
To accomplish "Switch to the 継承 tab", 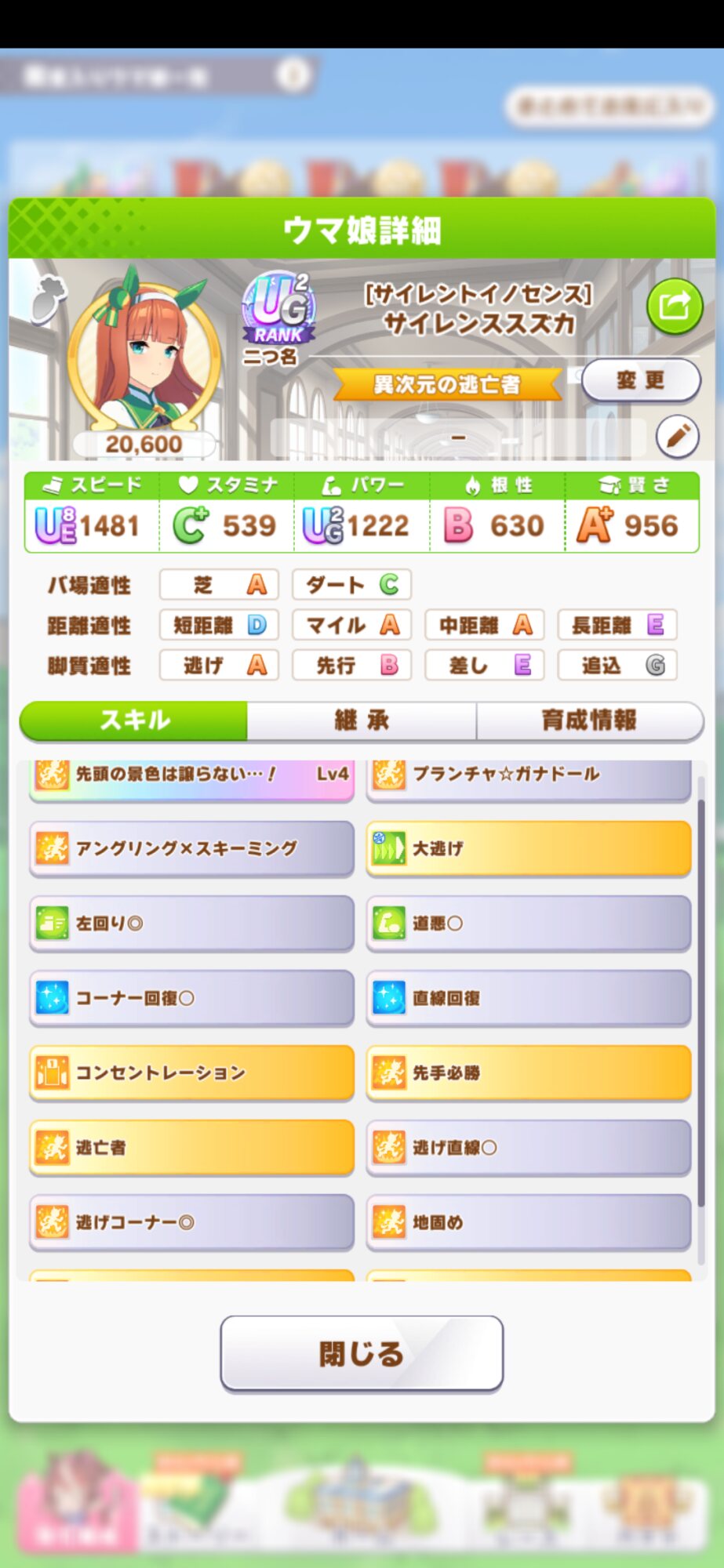I will click(362, 720).
